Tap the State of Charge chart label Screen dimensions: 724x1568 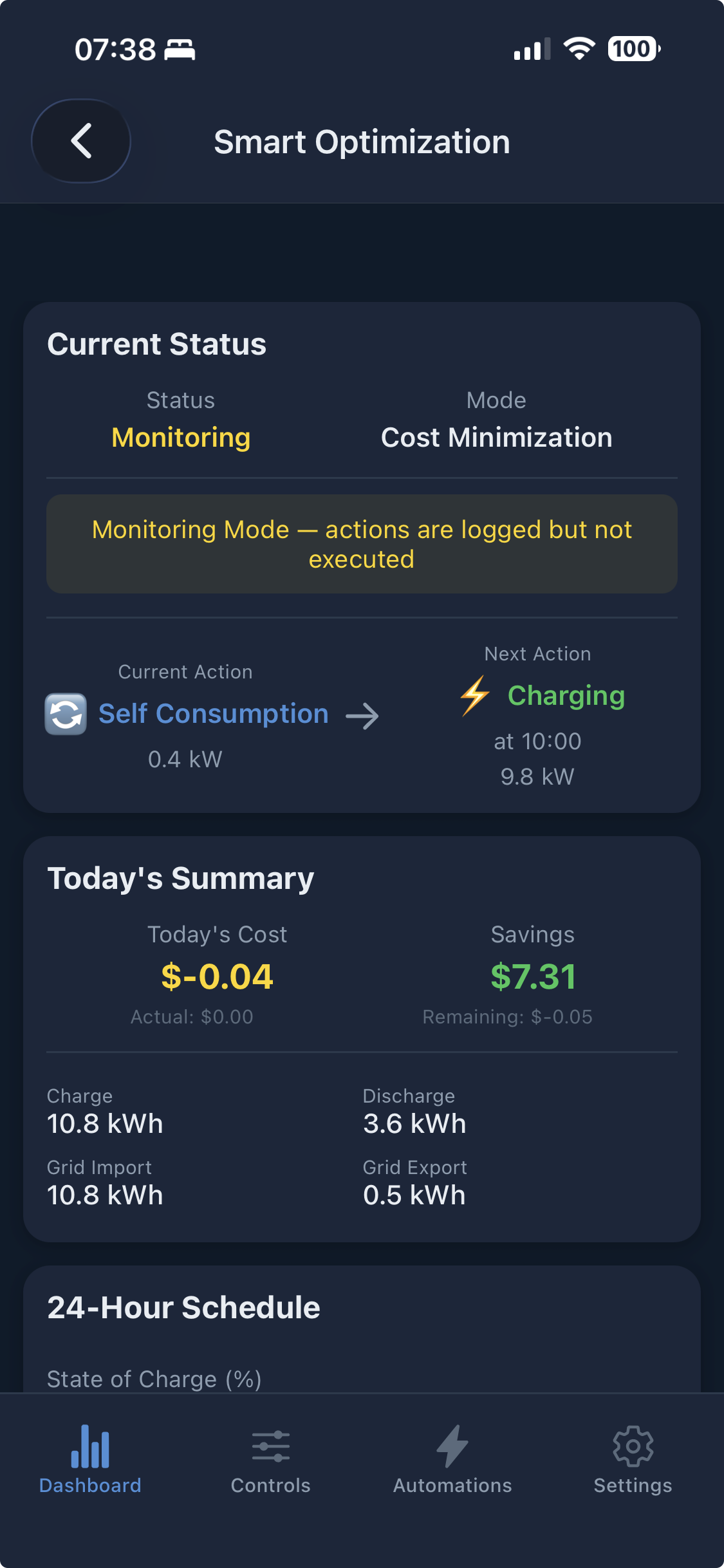[x=154, y=1378]
